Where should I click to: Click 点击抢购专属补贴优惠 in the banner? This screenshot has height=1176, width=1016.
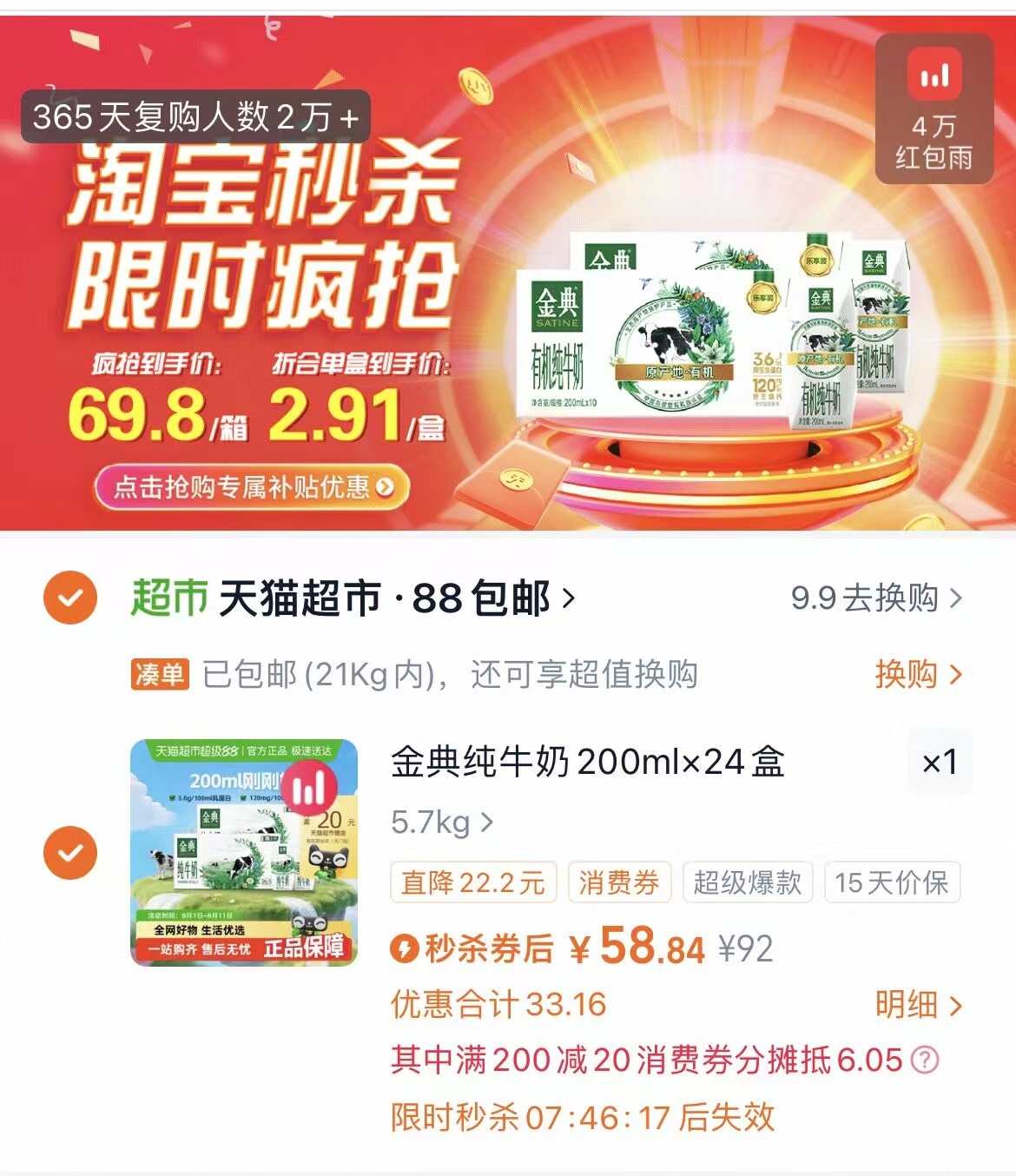click(251, 488)
